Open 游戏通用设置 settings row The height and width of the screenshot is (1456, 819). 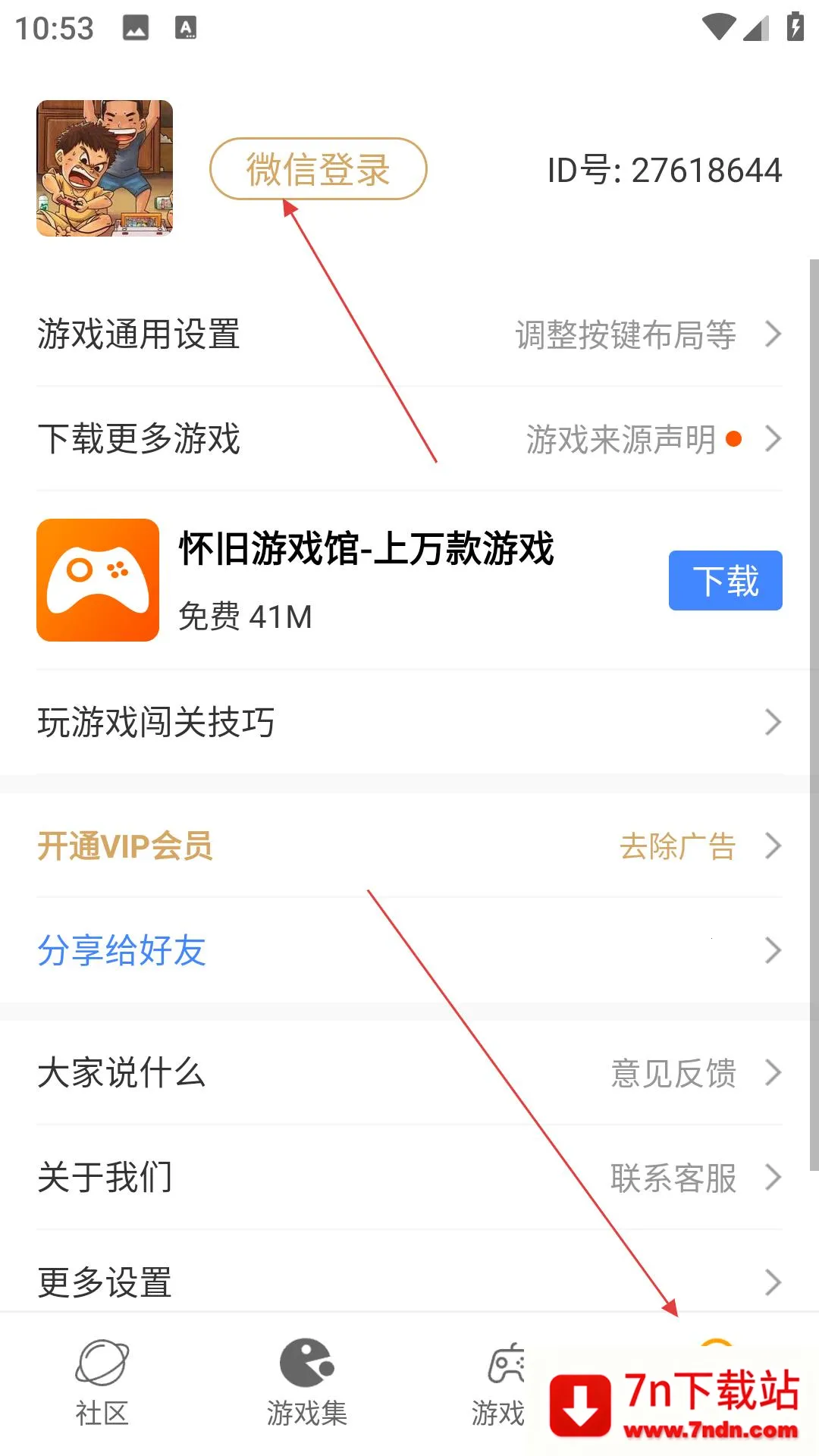pos(409,334)
